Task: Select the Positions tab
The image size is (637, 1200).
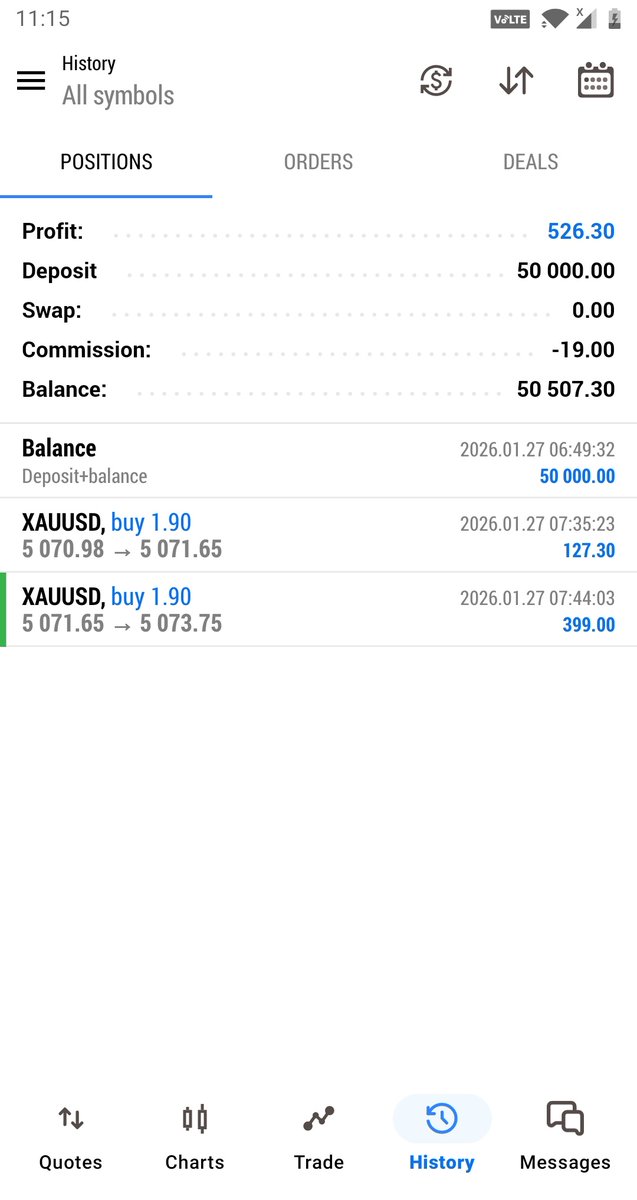Action: click(106, 162)
